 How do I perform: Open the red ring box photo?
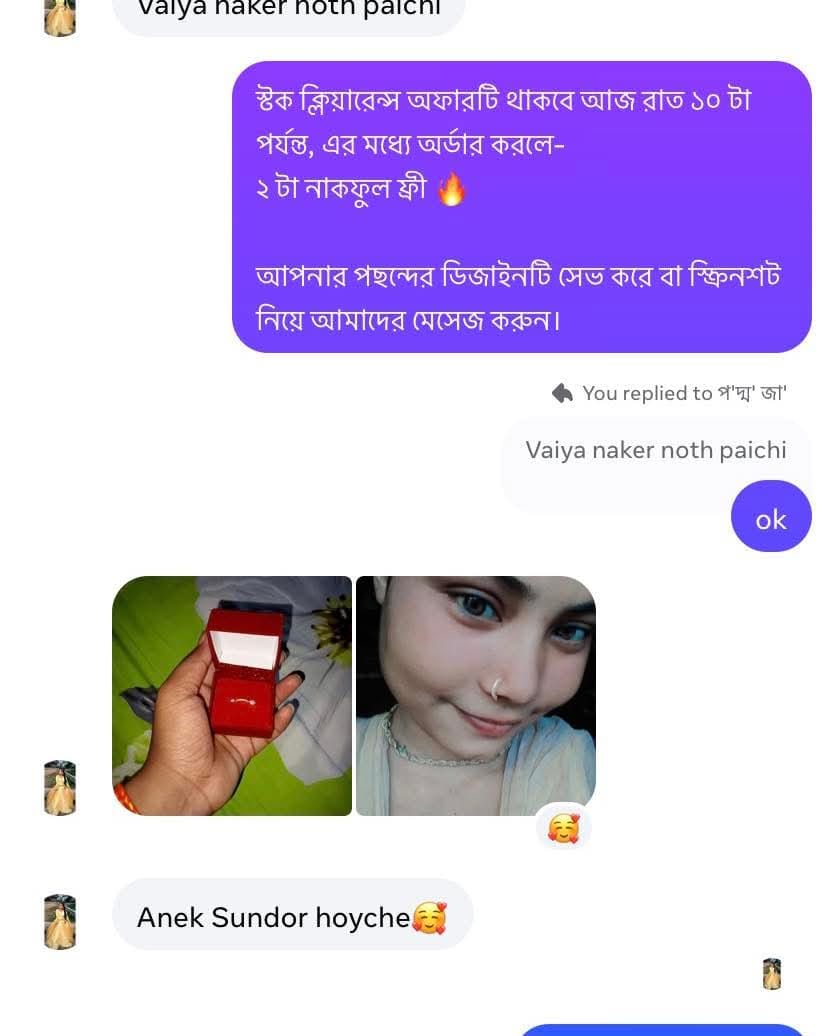tap(232, 696)
